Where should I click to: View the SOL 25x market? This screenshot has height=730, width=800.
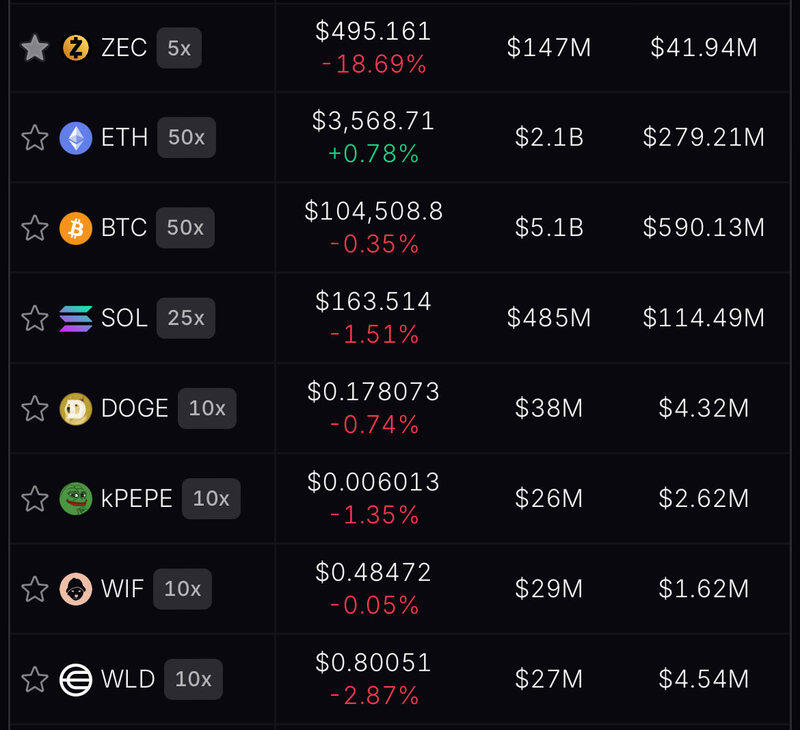coord(124,318)
